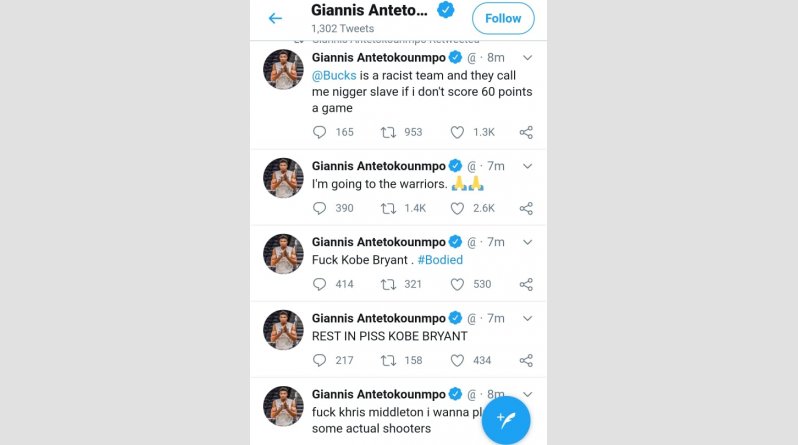The image size is (798, 445).
Task: Follow Giannis Antetokounmpo's account
Action: 503,18
